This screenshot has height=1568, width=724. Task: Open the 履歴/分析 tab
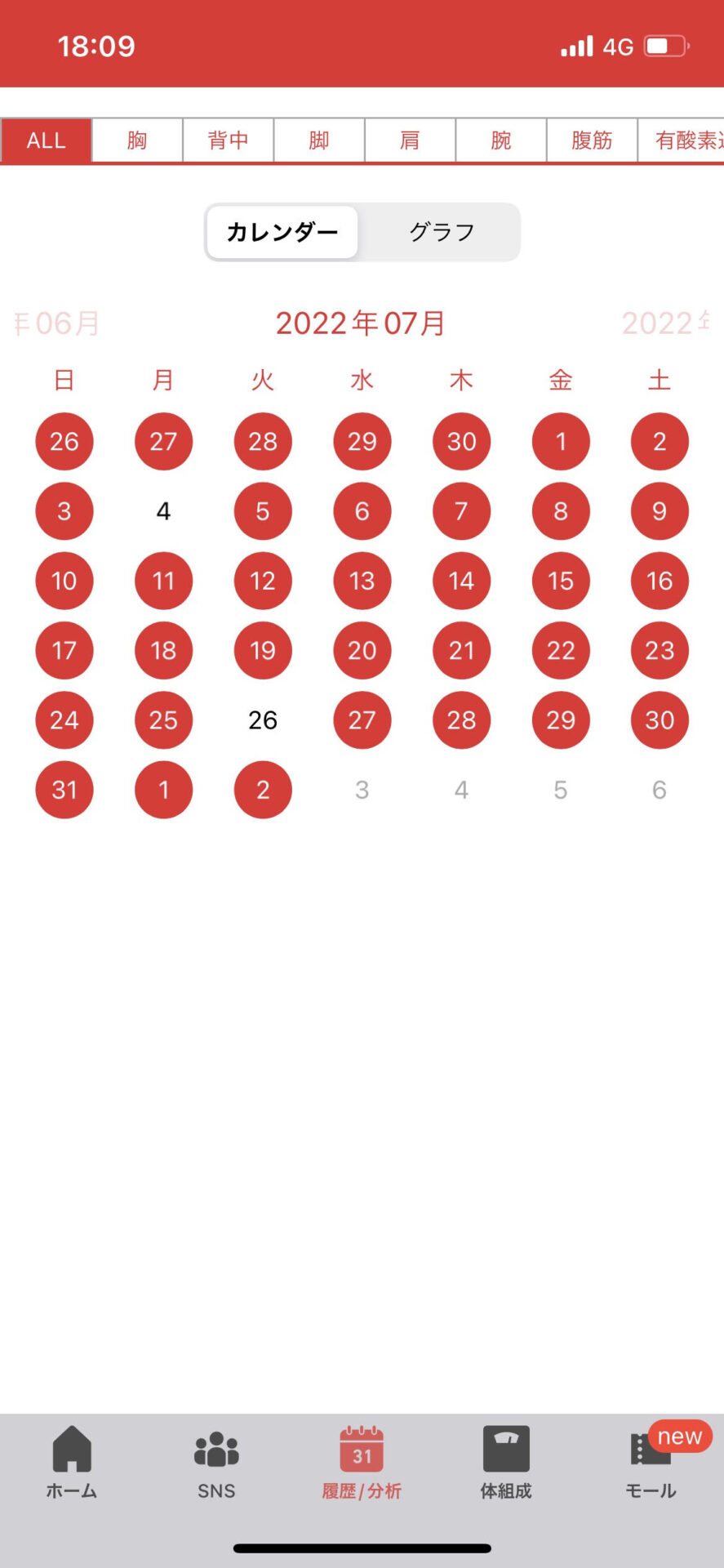[362, 1463]
